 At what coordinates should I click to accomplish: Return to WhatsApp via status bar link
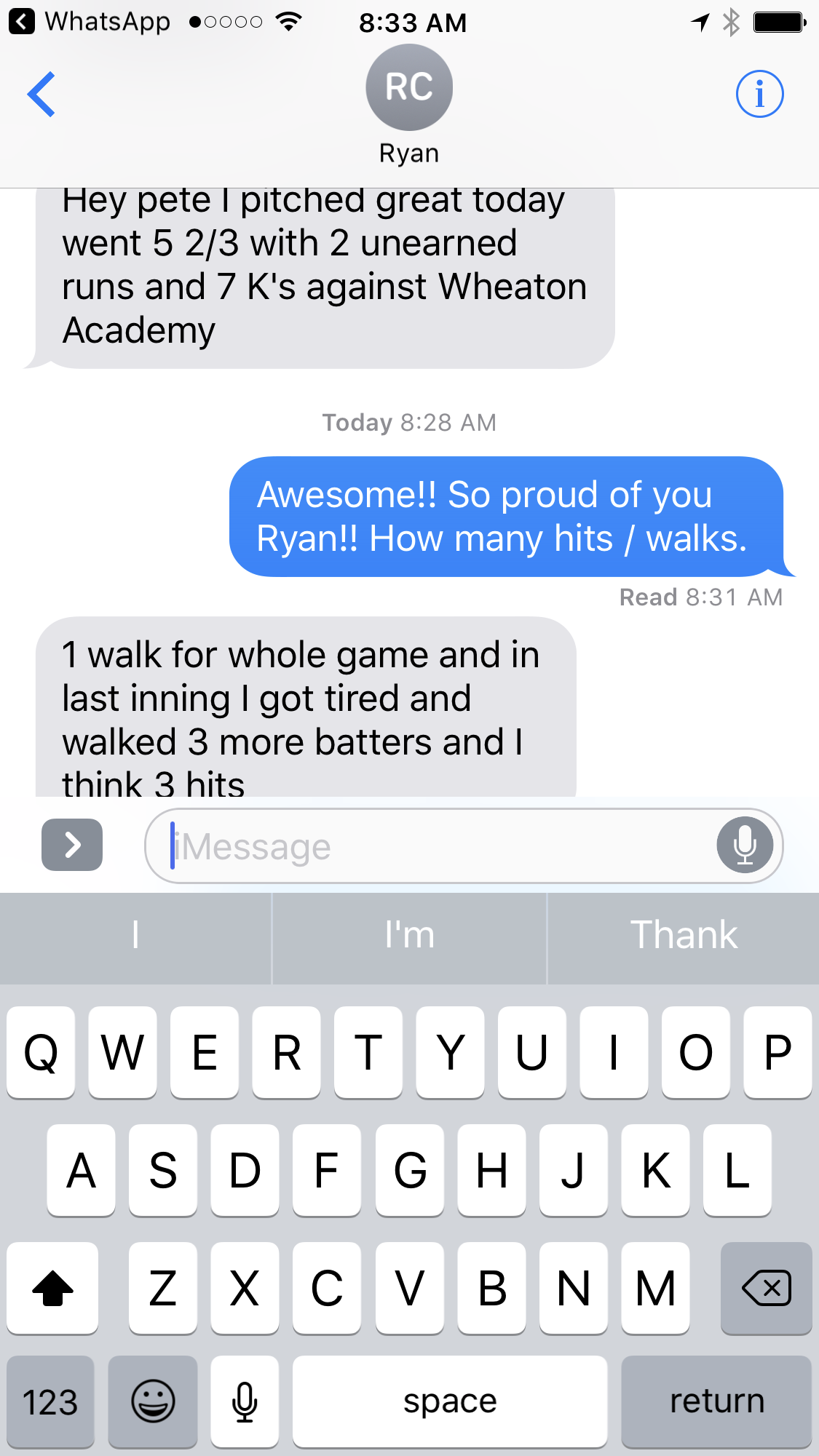click(x=90, y=22)
